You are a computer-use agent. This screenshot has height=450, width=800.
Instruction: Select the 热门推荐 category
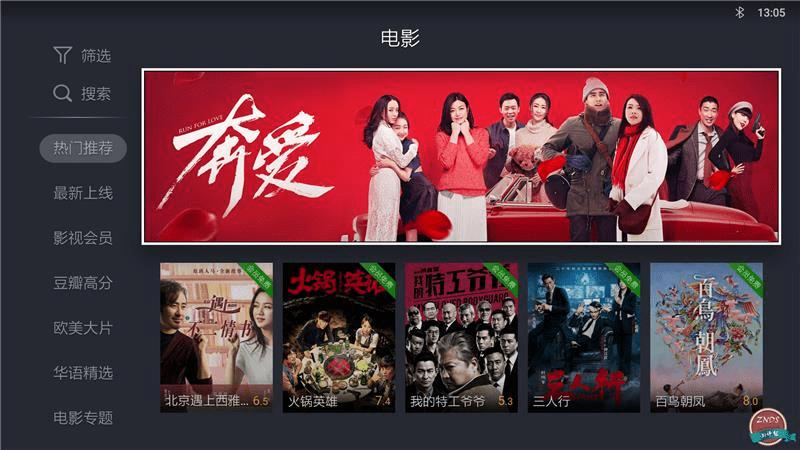point(83,149)
